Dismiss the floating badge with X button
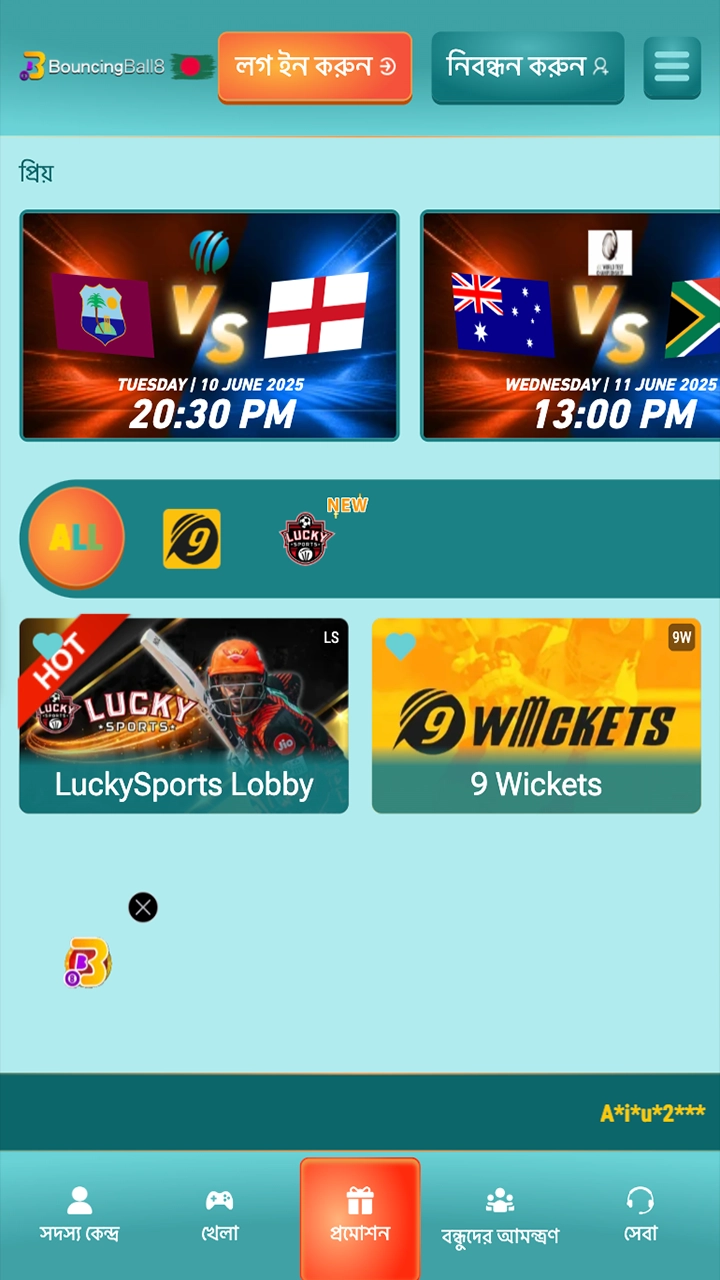Image resolution: width=720 pixels, height=1280 pixels. 143,907
